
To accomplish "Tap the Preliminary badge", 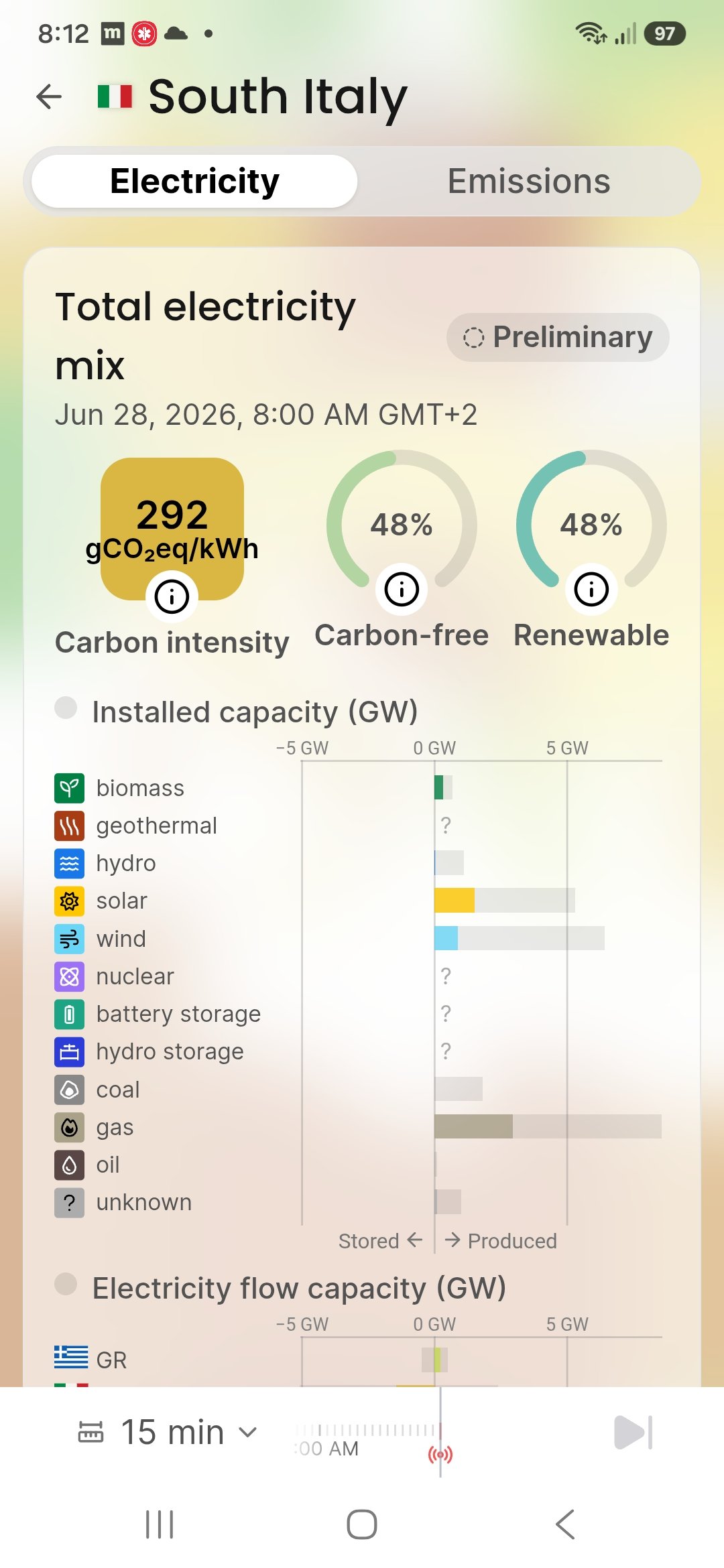I will click(x=558, y=337).
